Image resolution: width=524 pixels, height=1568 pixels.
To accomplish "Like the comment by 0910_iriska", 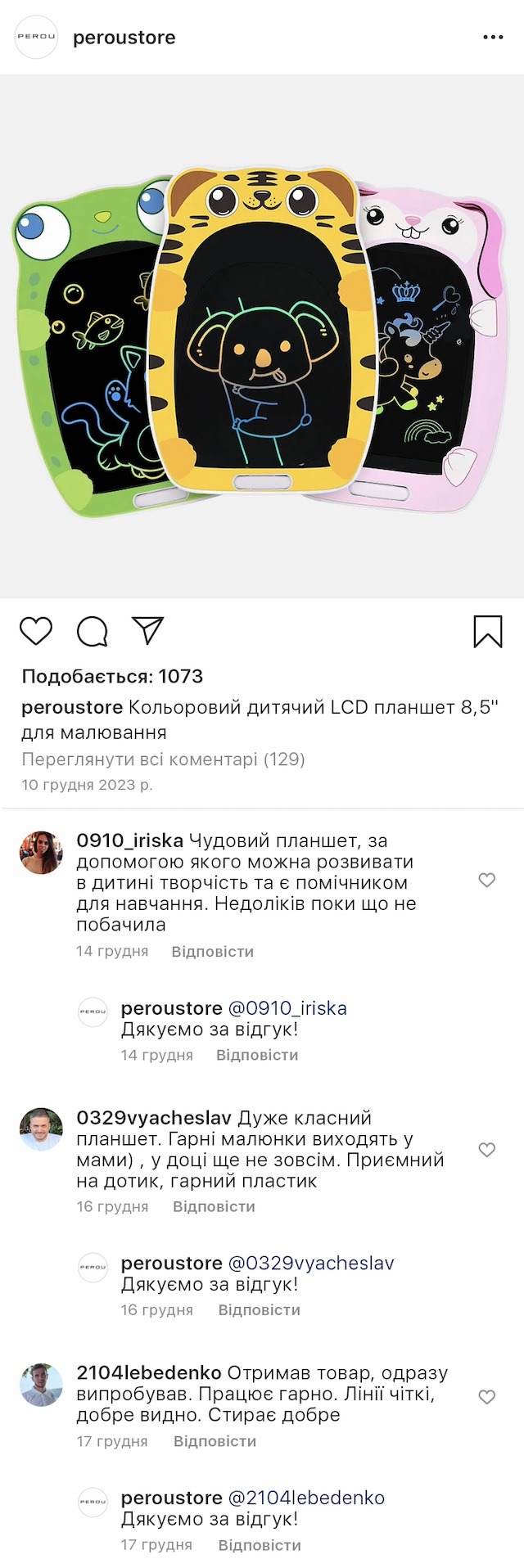I will (487, 880).
